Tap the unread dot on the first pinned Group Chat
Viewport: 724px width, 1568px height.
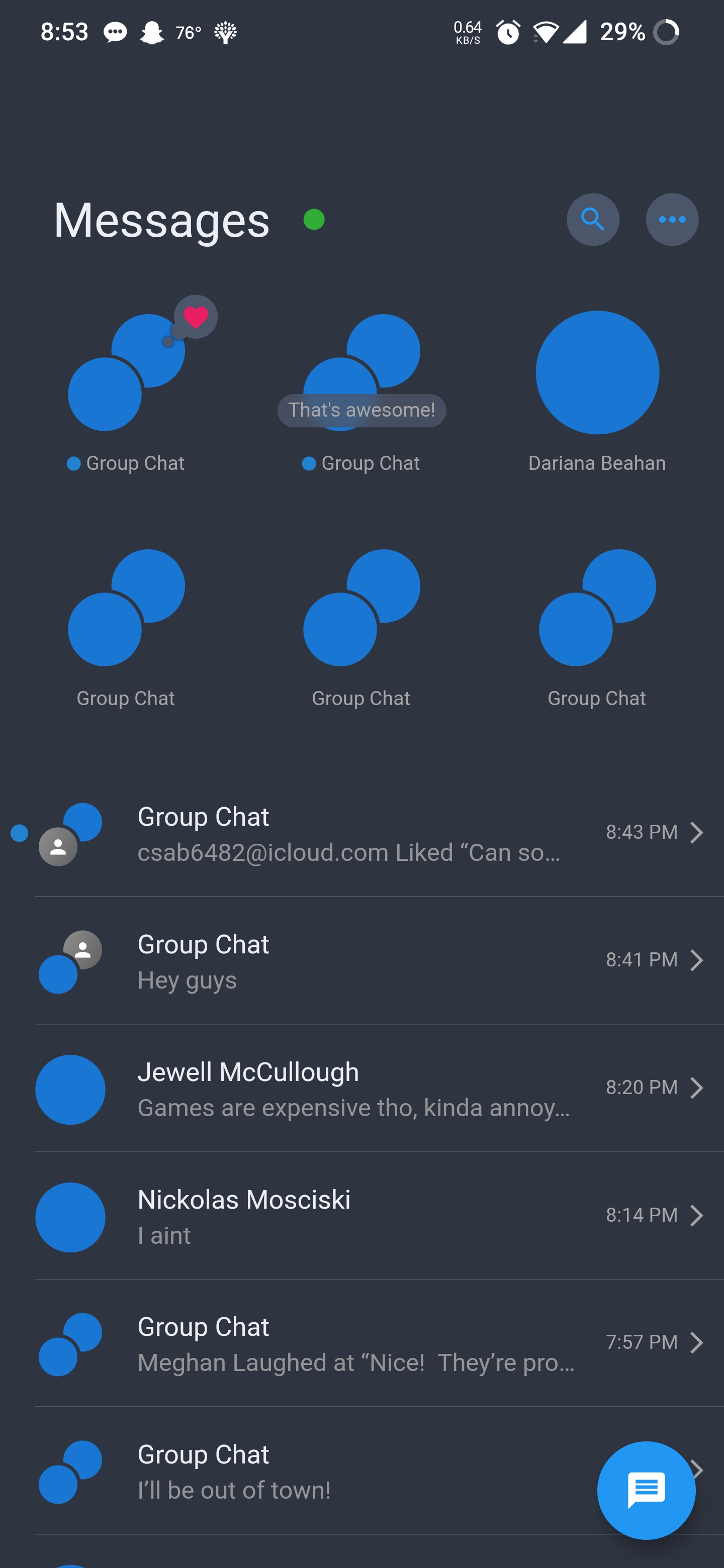[74, 463]
